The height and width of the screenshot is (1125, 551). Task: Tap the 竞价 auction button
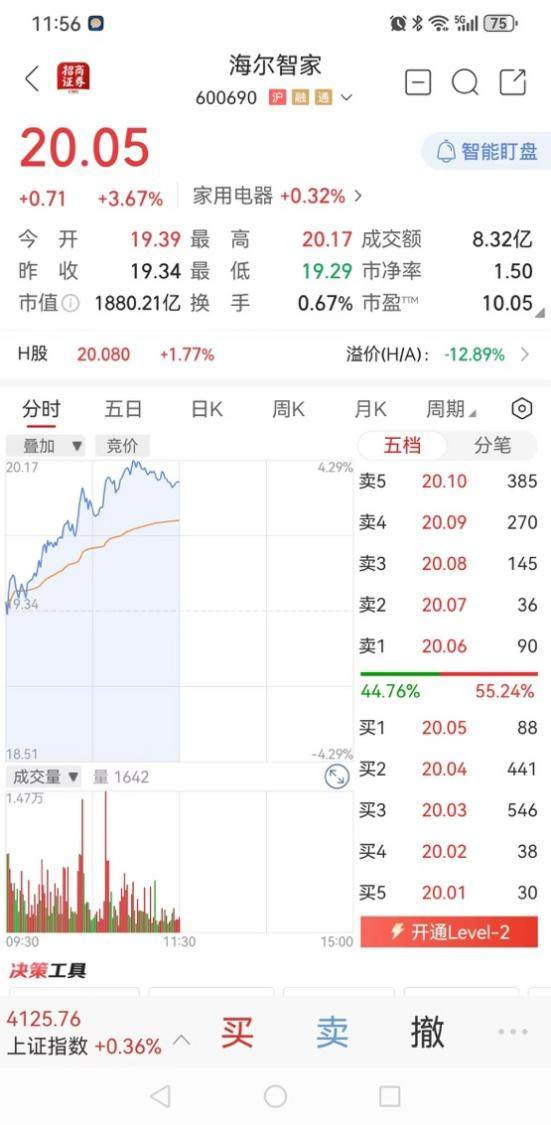[122, 446]
